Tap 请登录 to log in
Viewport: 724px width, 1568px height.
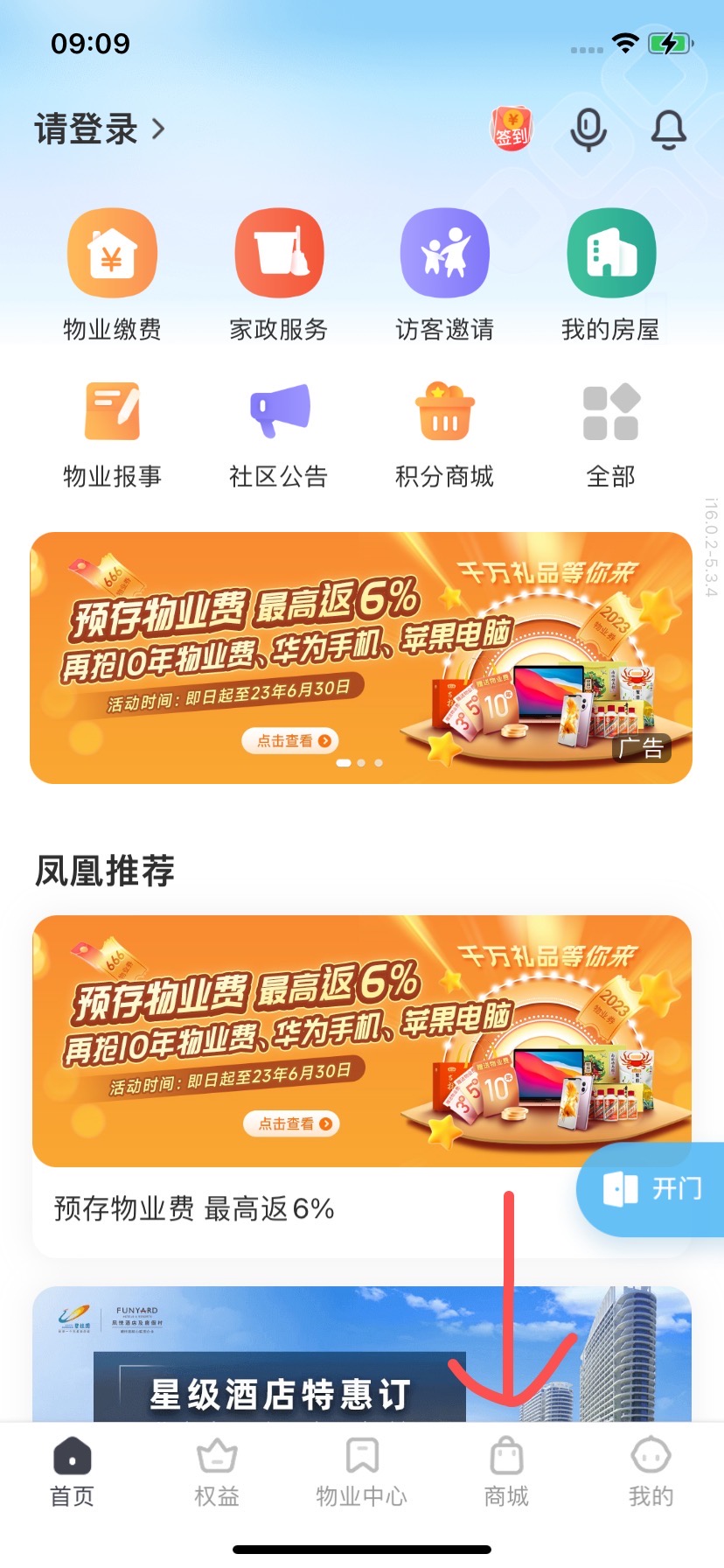coord(100,129)
